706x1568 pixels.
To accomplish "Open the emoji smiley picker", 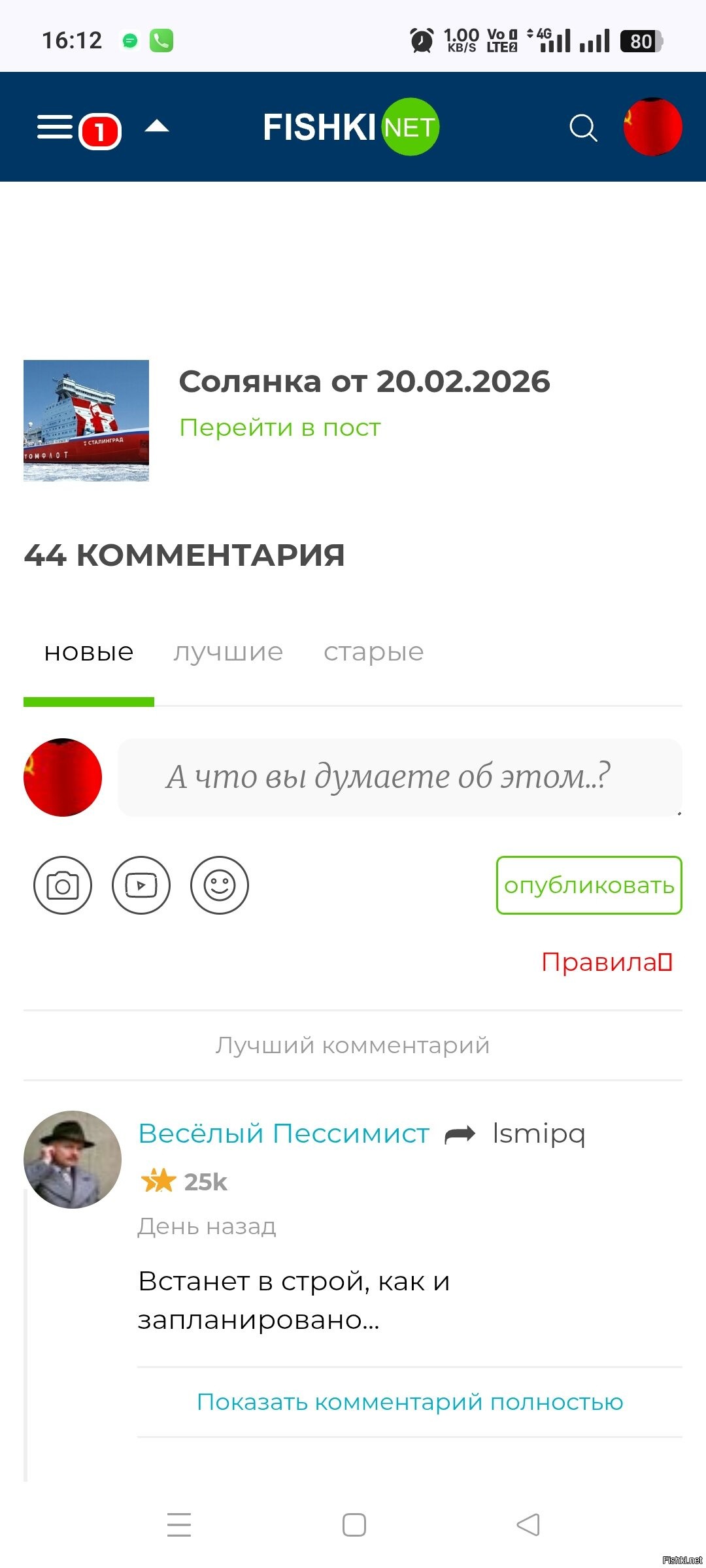I will click(220, 885).
